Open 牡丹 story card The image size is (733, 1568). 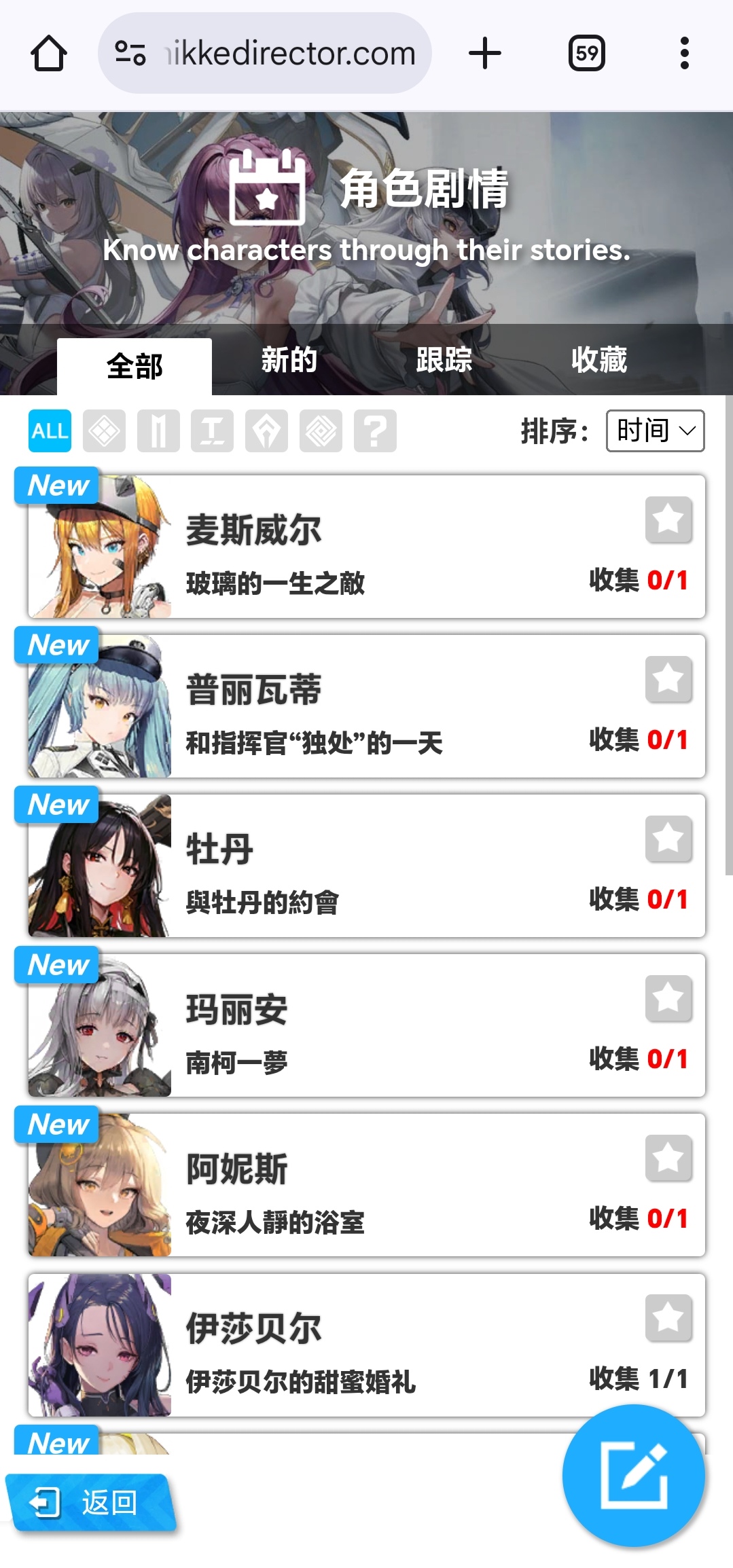(x=367, y=866)
